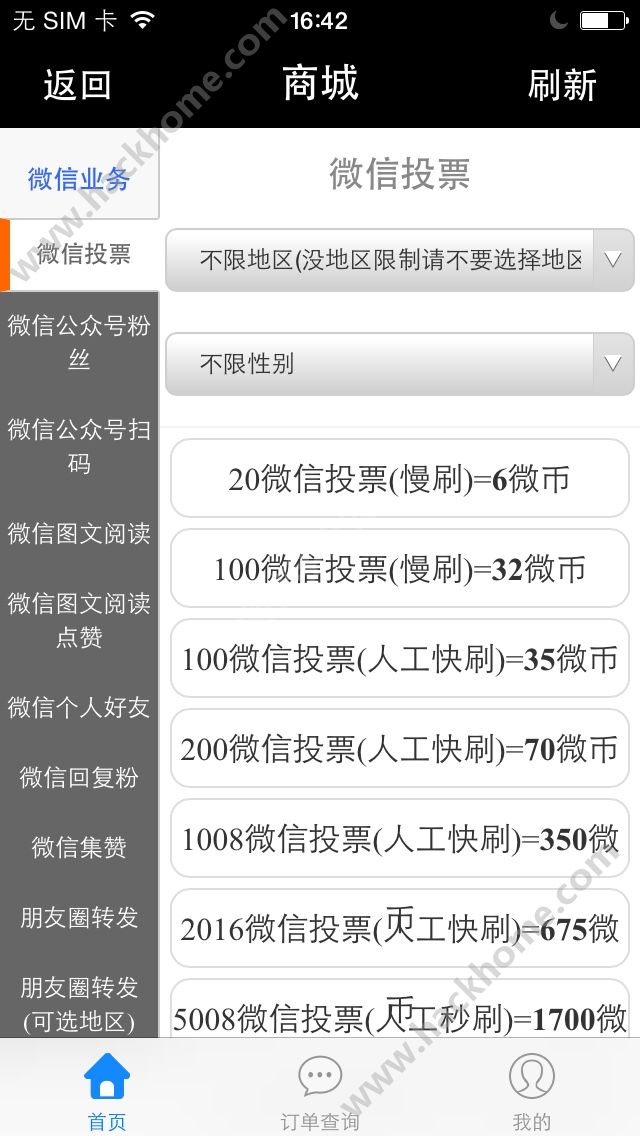Open the 微信图文阅读点赞 category
This screenshot has height=1136, width=640.
click(79, 620)
